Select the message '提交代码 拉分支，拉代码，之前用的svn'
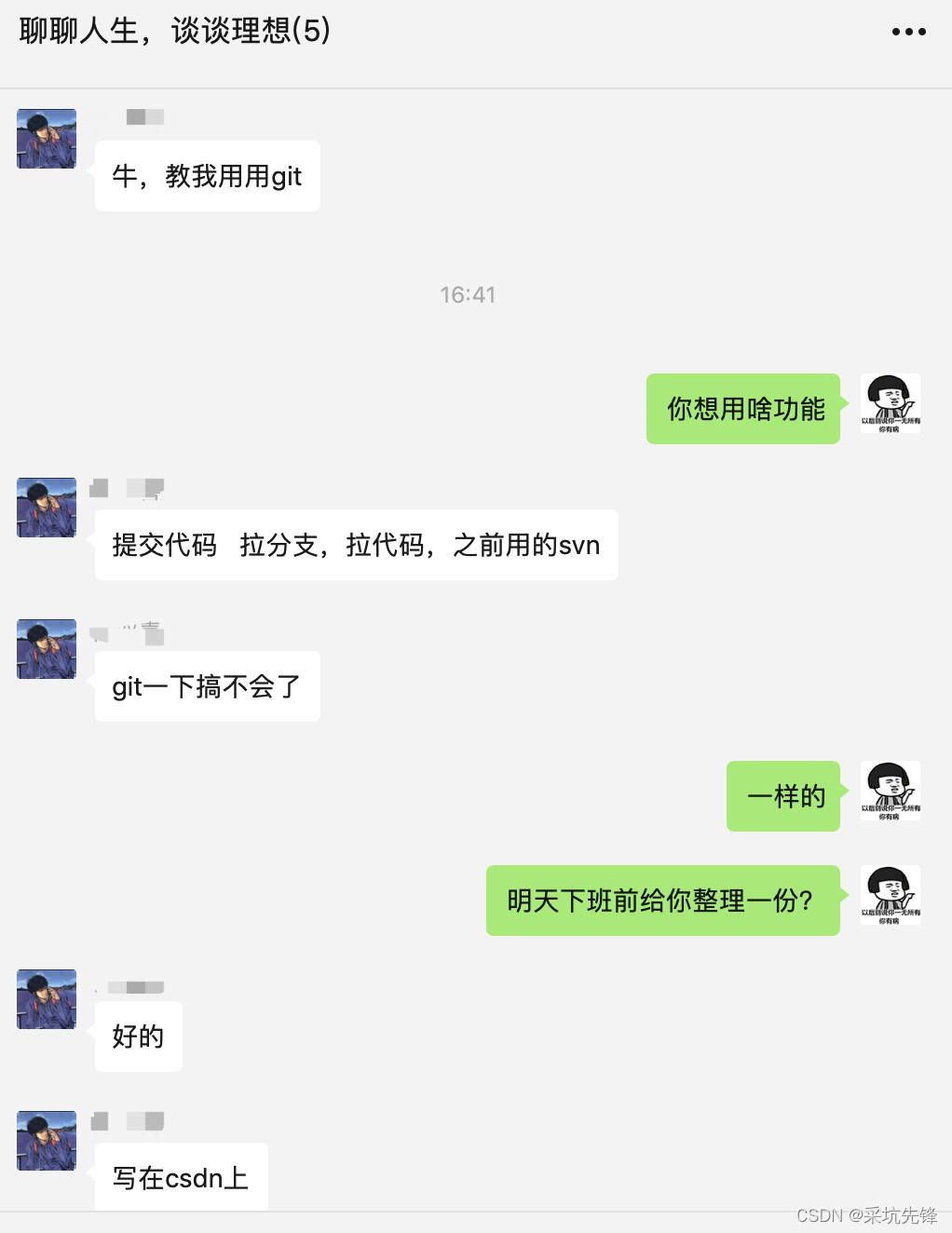This screenshot has height=1233, width=952. pyautogui.click(x=356, y=546)
